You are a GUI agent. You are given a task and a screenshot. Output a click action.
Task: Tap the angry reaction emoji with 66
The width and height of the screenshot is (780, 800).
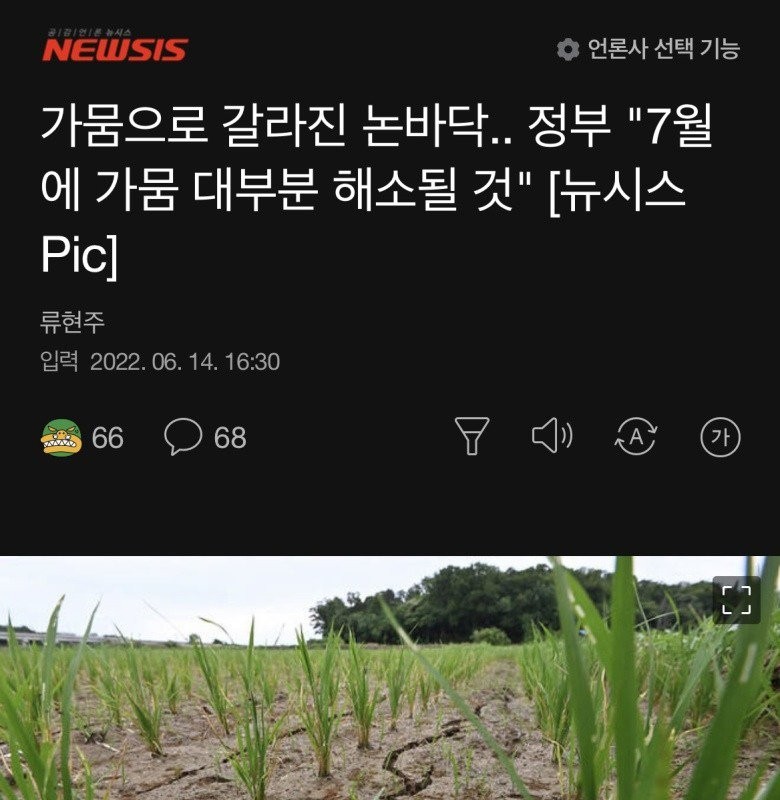click(x=62, y=437)
